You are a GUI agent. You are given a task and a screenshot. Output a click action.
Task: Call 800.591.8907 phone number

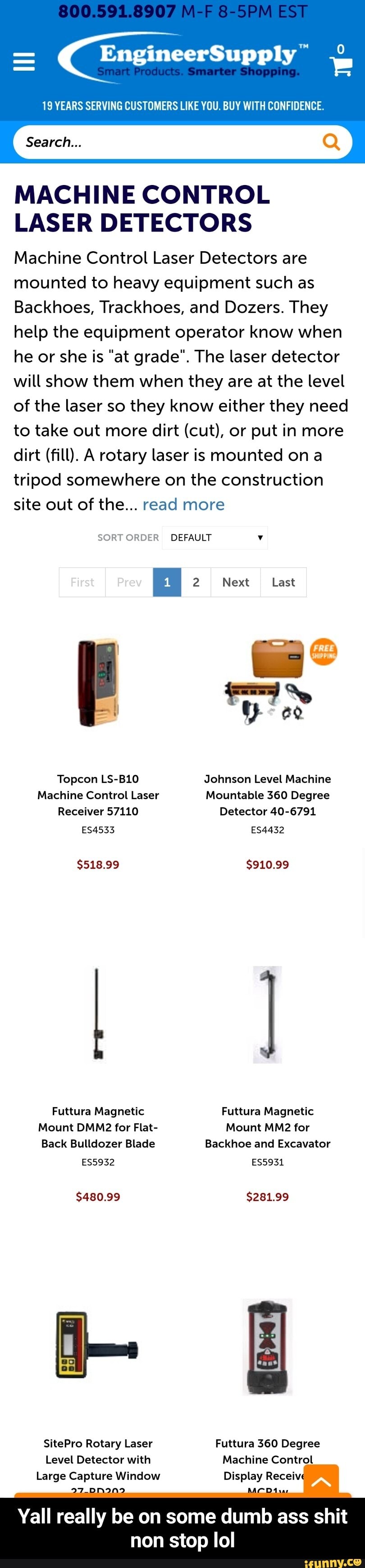(116, 12)
